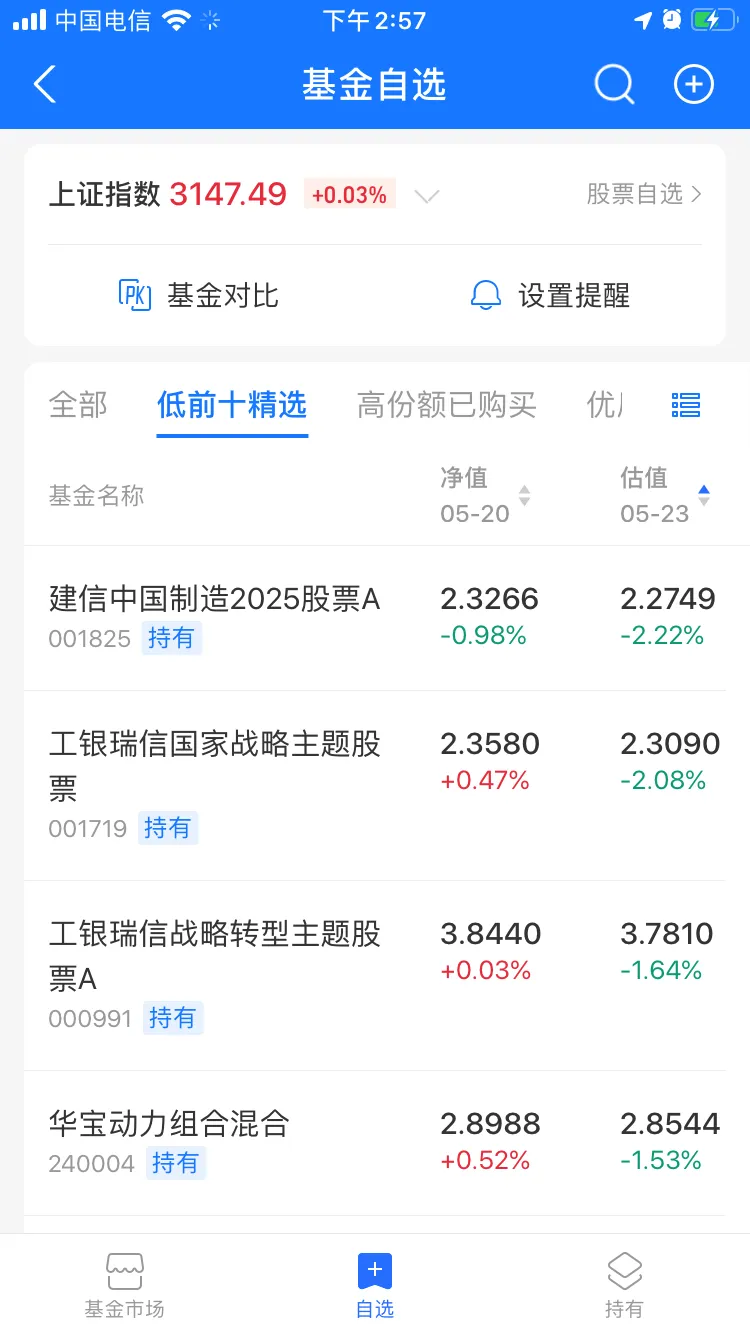Screen dimensions: 750x1334
Task: Sort by 估值 column
Action: point(665,495)
